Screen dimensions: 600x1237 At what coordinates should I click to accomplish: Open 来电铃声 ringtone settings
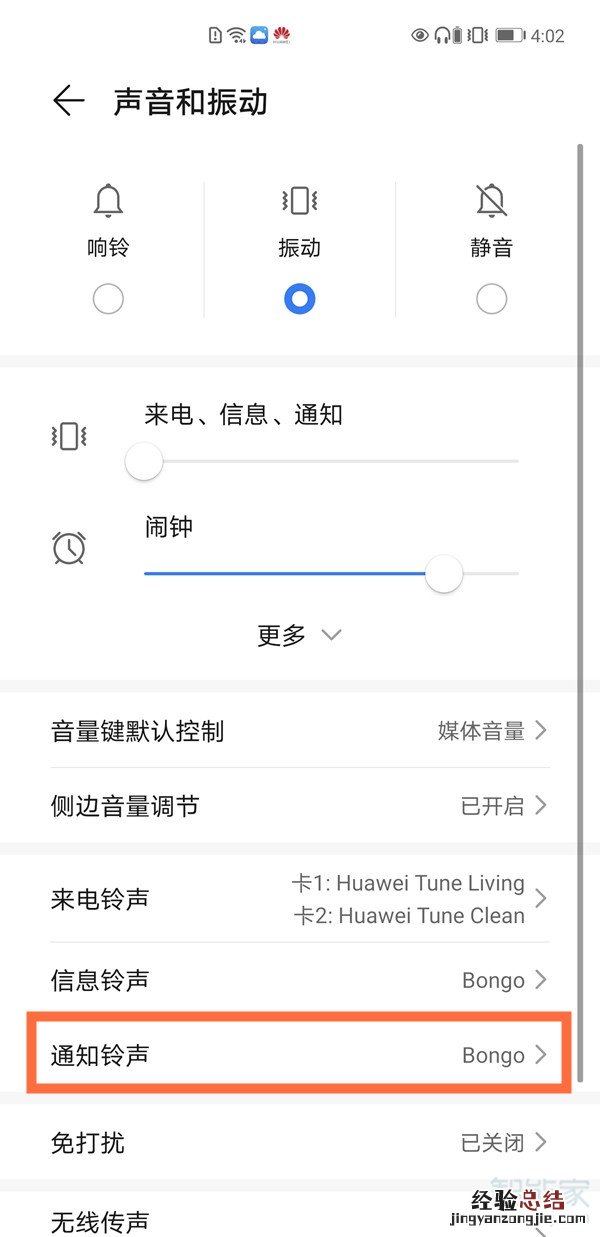(299, 899)
